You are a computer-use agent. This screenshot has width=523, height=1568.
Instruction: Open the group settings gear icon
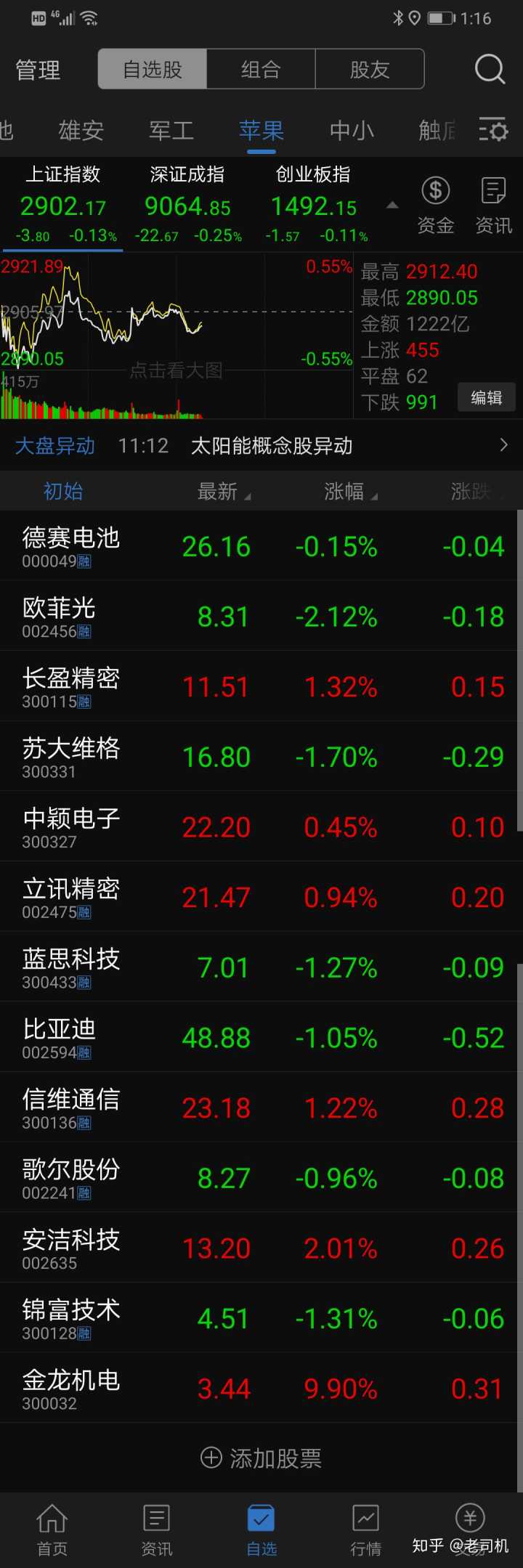(494, 131)
